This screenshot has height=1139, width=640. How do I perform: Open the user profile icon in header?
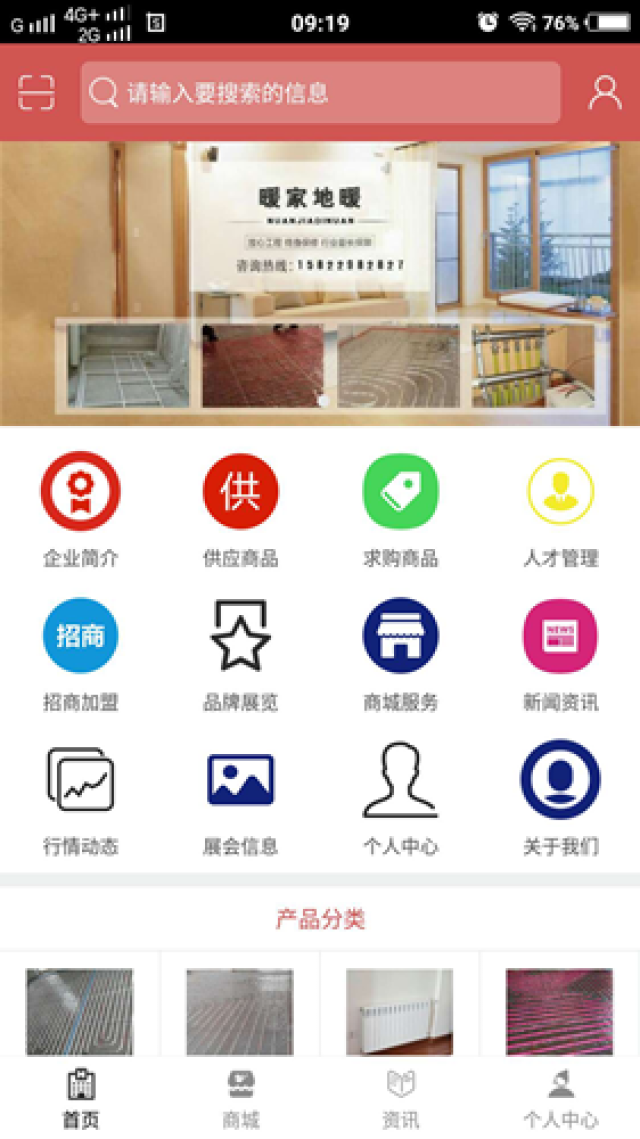point(604,93)
